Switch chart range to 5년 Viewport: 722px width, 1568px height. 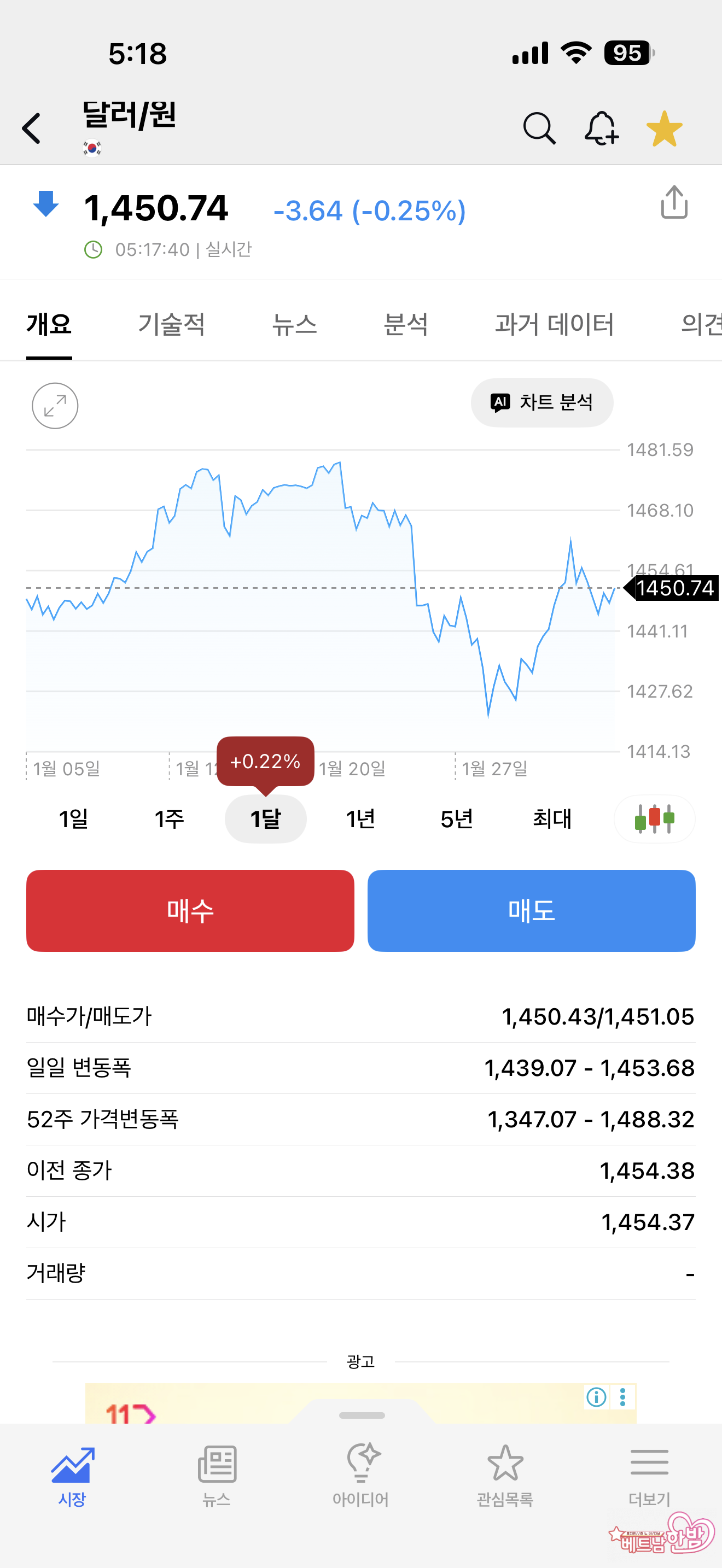click(457, 820)
